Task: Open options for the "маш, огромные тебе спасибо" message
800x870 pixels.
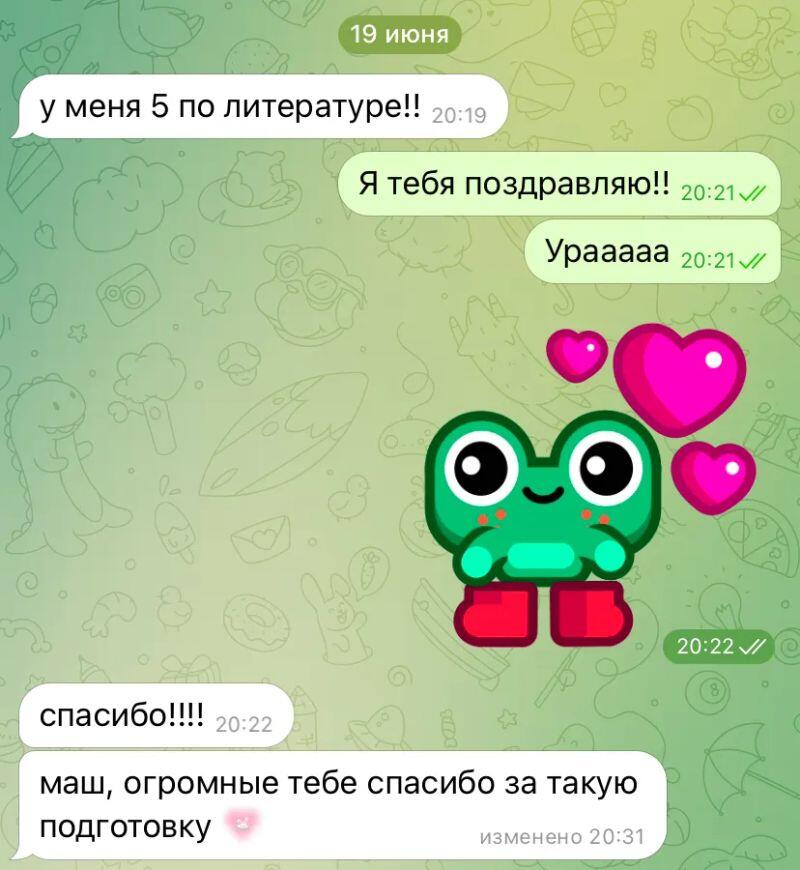Action: 340,804
